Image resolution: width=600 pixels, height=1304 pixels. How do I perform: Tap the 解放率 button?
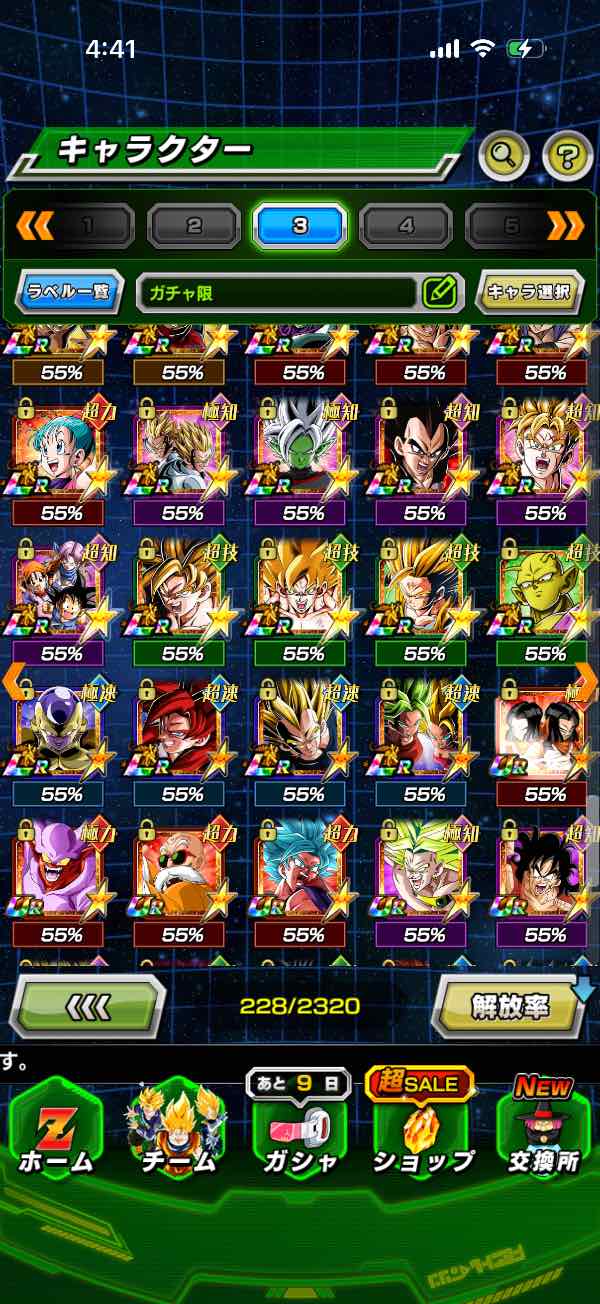[509, 1006]
